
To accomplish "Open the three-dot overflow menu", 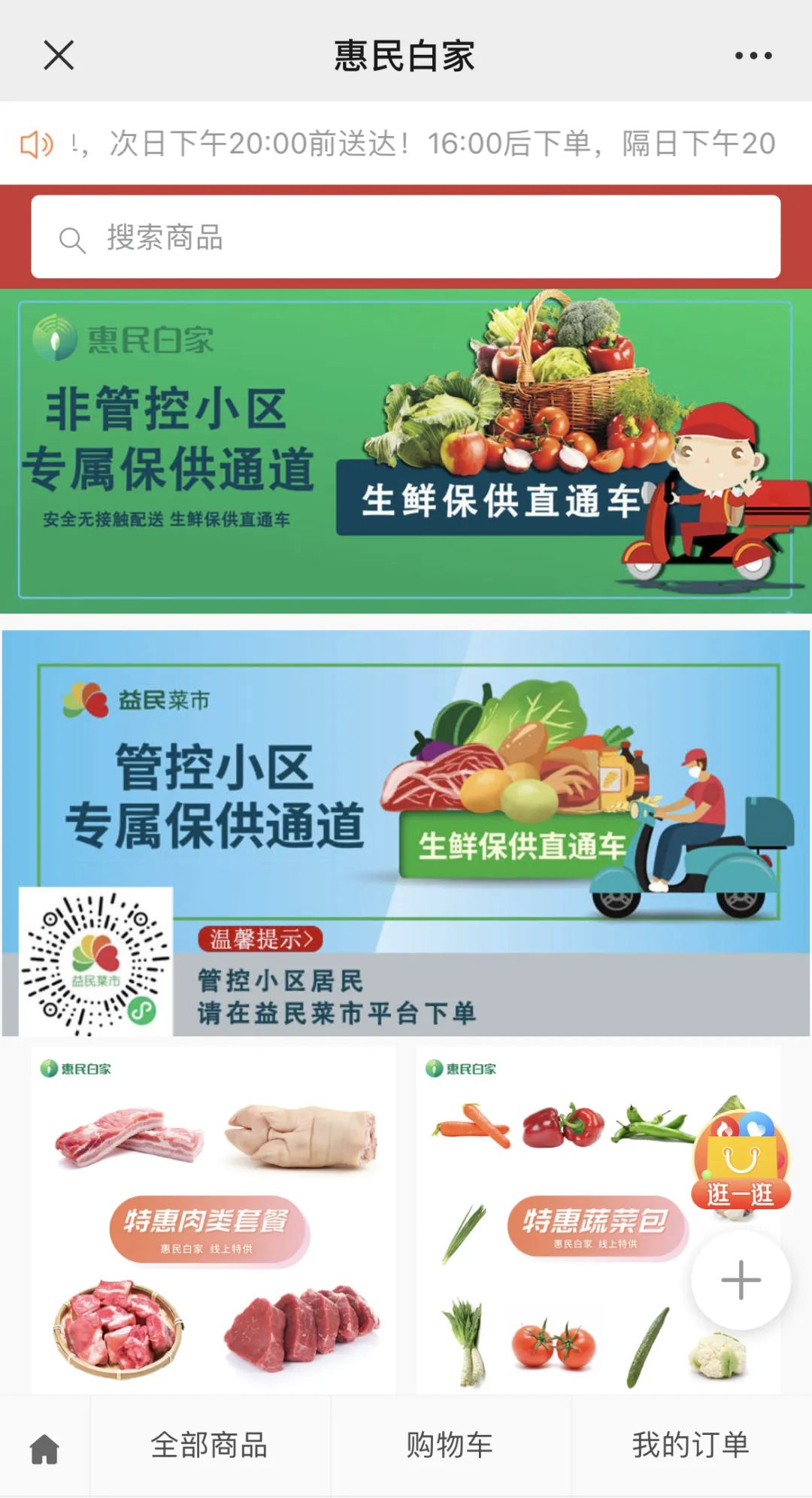I will click(x=753, y=56).
